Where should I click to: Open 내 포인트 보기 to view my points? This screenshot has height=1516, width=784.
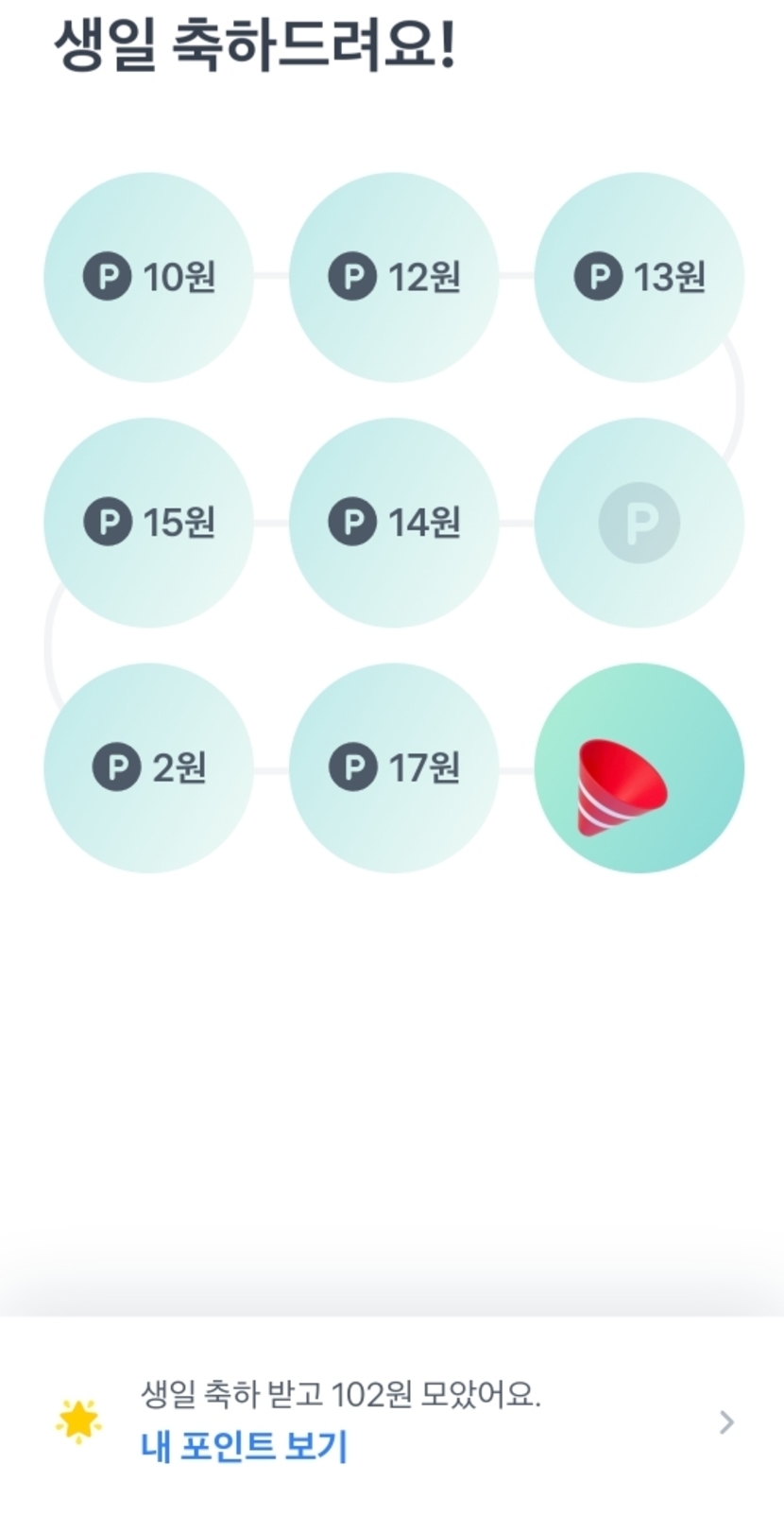pos(244,1447)
